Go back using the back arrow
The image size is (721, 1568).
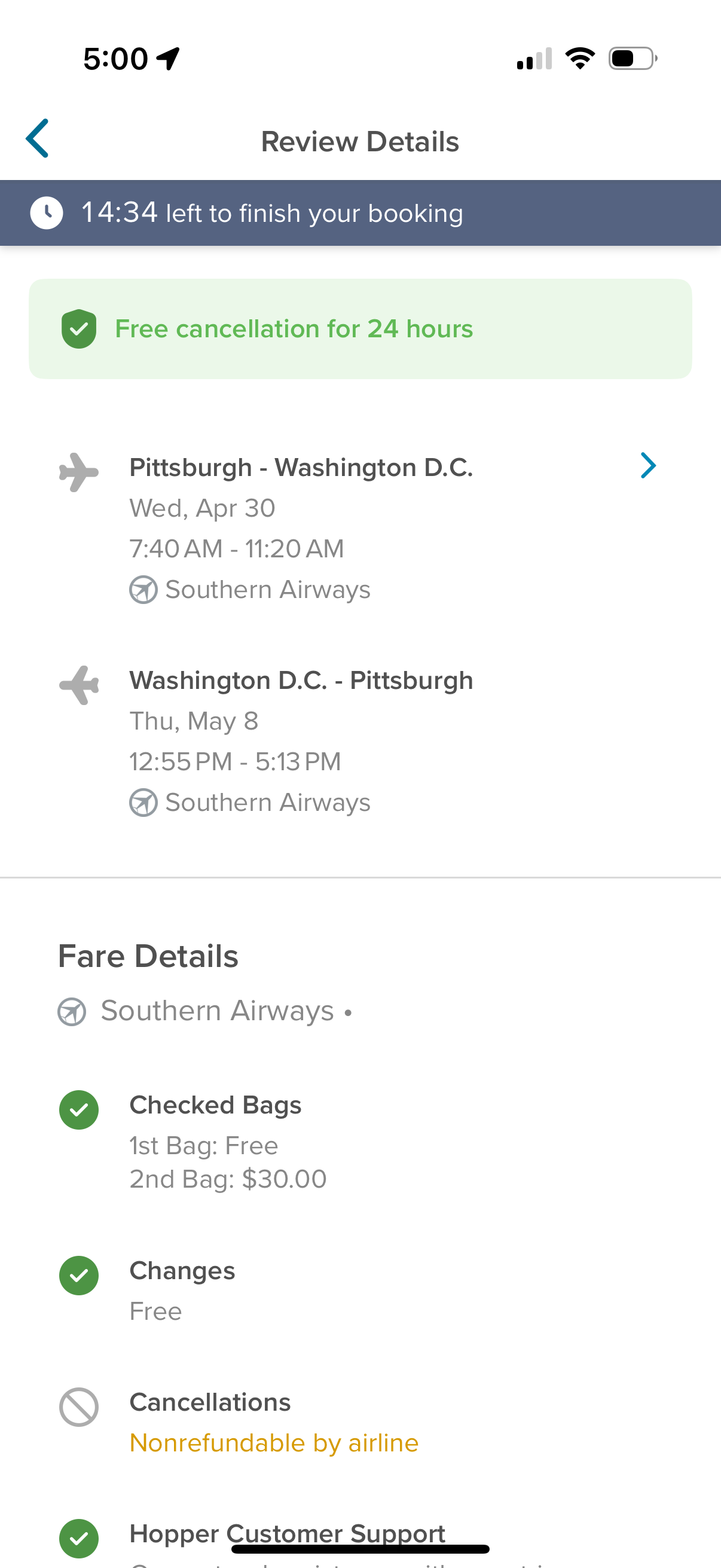36,139
